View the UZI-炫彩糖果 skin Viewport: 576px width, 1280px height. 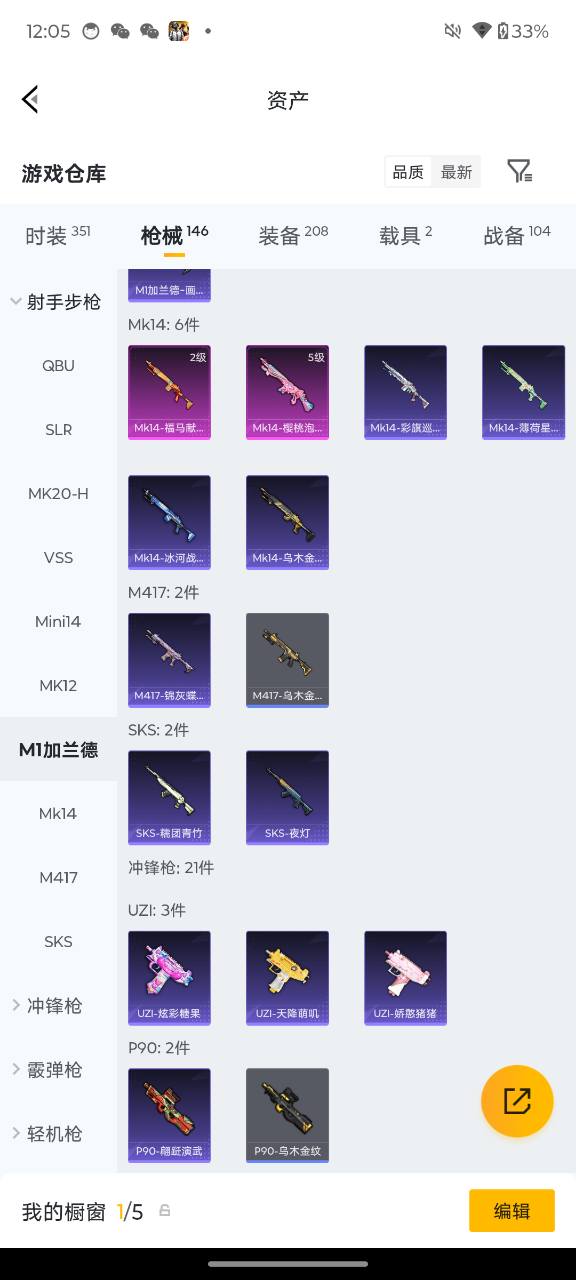(x=169, y=978)
